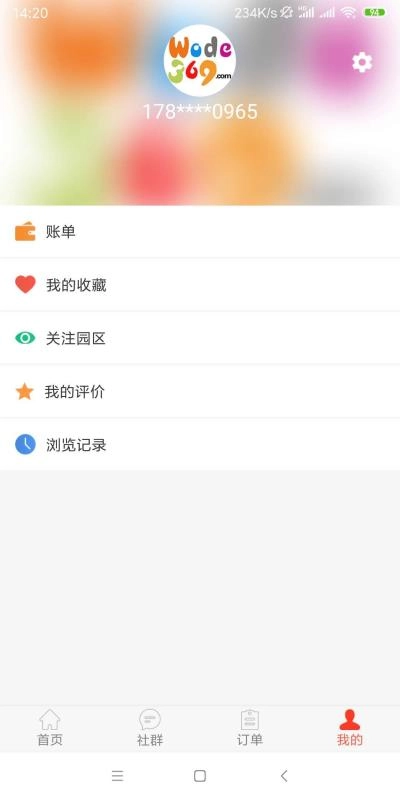Switch to the 首页 tab
The image size is (400, 800).
[50, 728]
